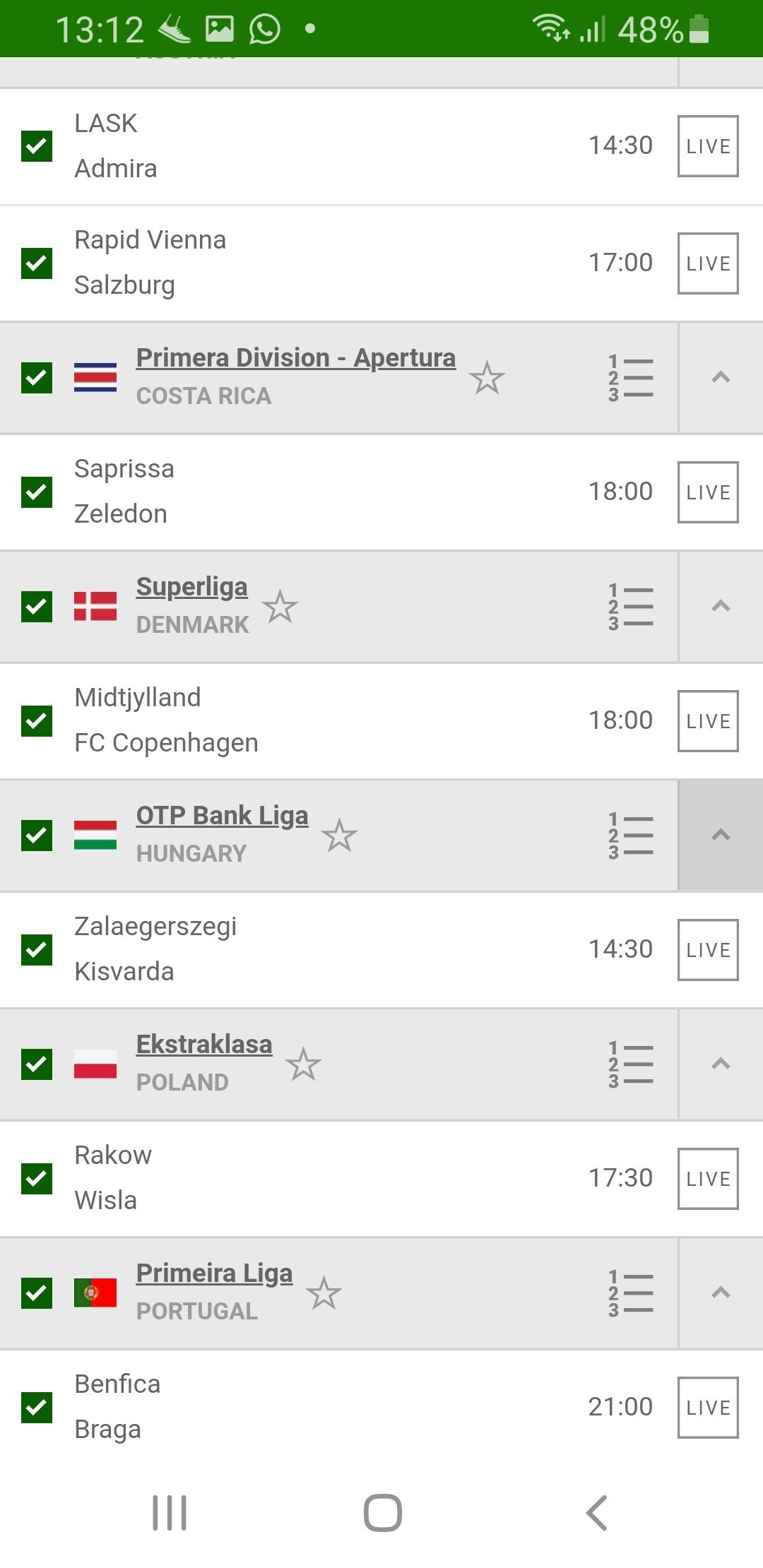Add Primeira Liga to favorites
Image resolution: width=763 pixels, height=1568 pixels.
click(324, 1293)
